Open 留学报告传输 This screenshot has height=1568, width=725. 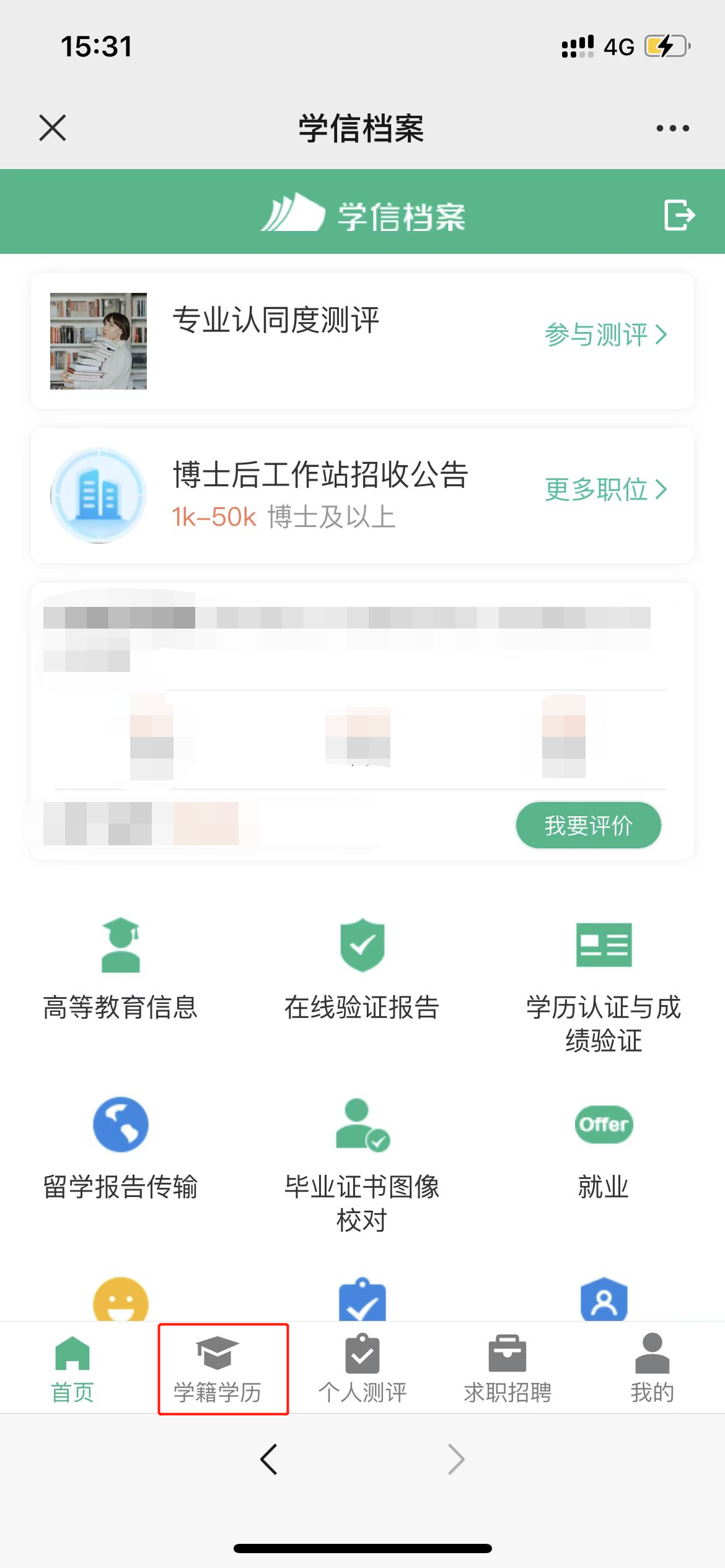121,1149
